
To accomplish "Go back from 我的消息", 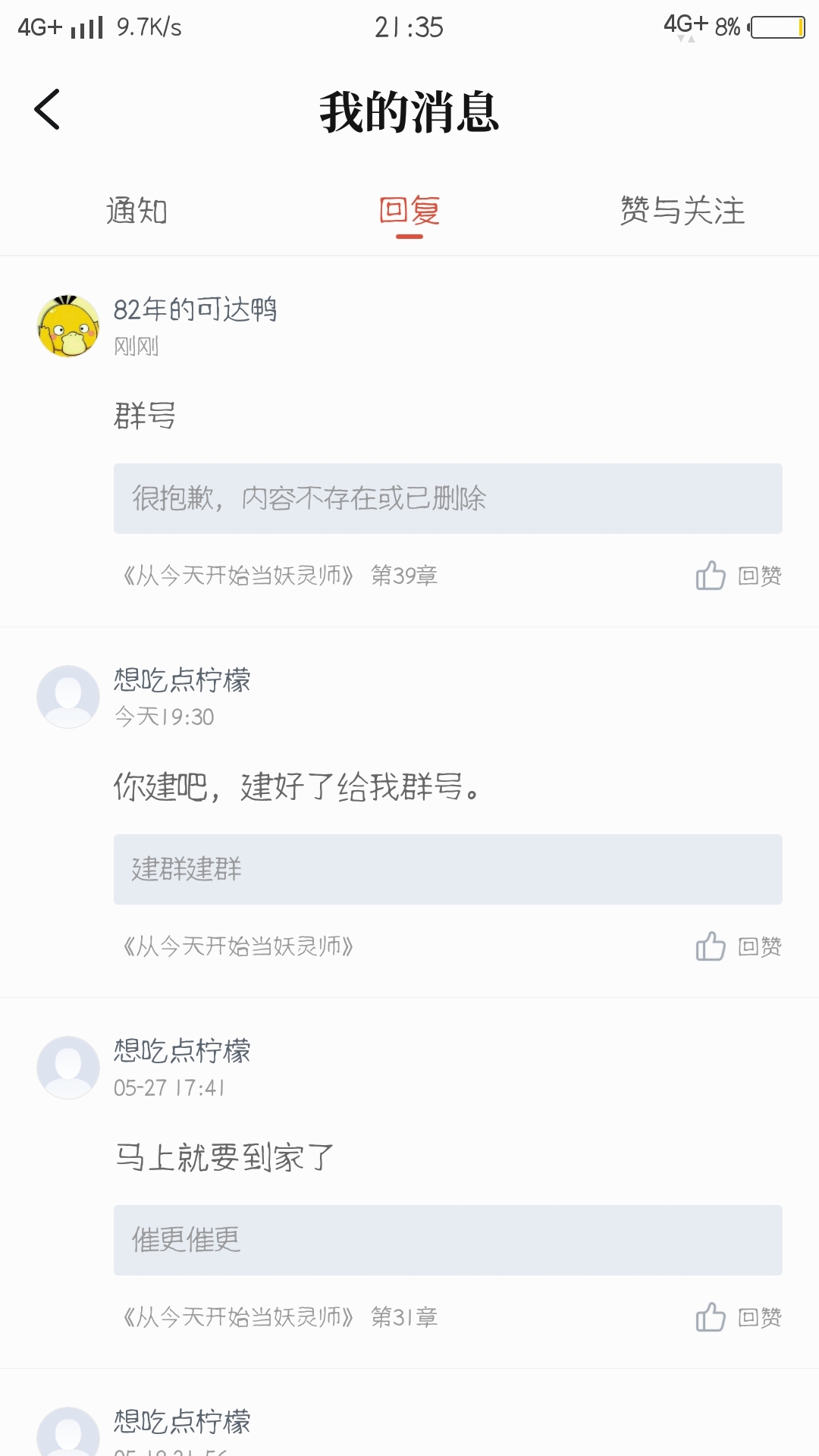I will [47, 110].
